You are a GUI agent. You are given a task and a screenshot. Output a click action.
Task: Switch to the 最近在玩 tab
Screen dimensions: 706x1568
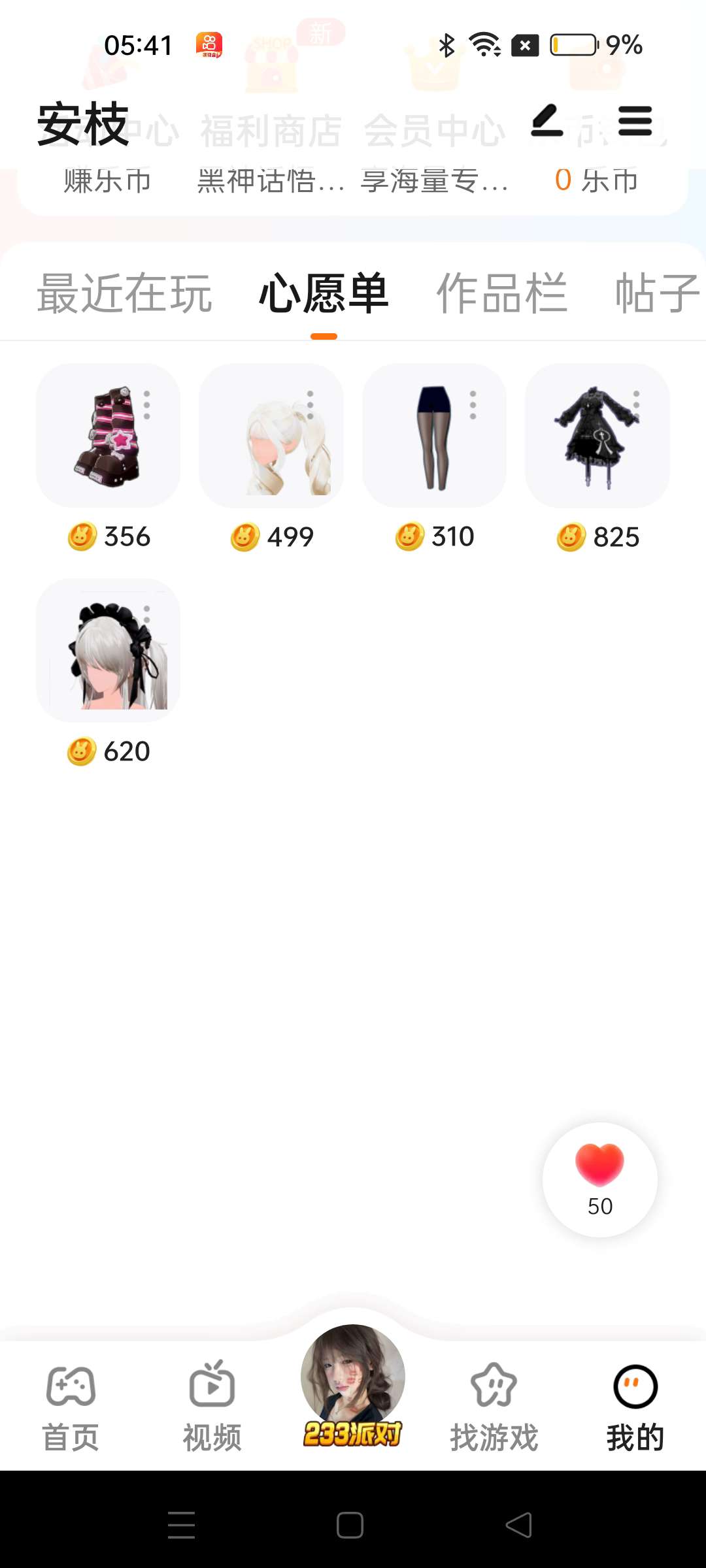124,293
